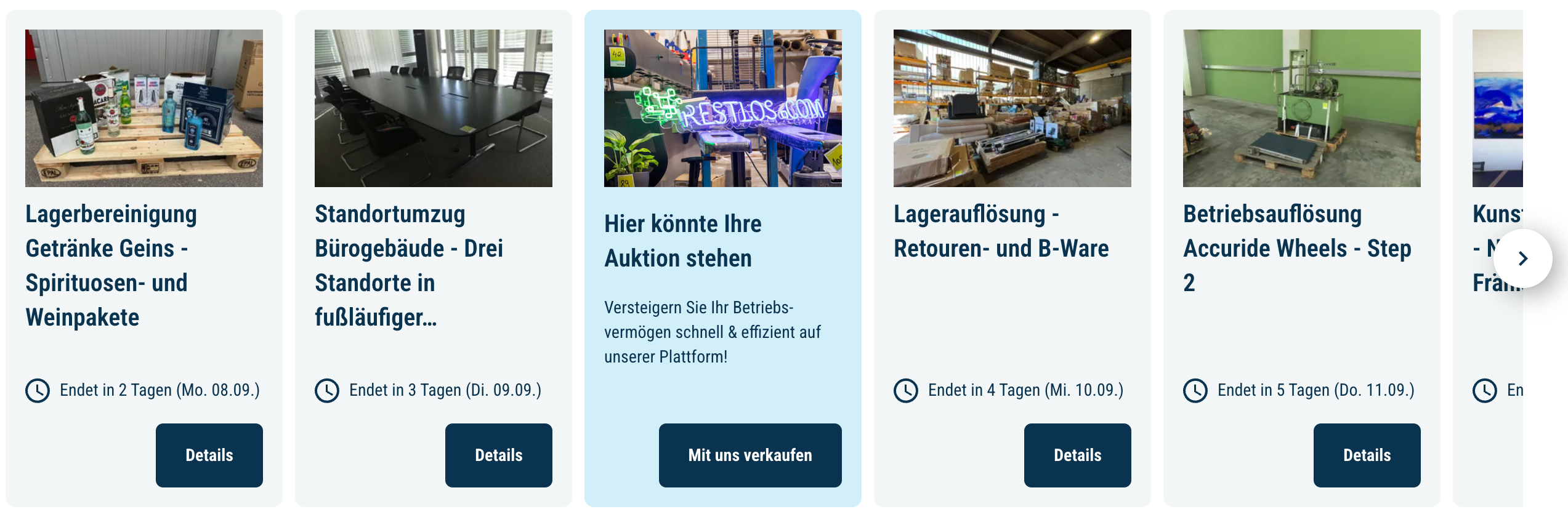Select the Betriebsauflösung Accuride Wheels machine image

coord(1301,108)
